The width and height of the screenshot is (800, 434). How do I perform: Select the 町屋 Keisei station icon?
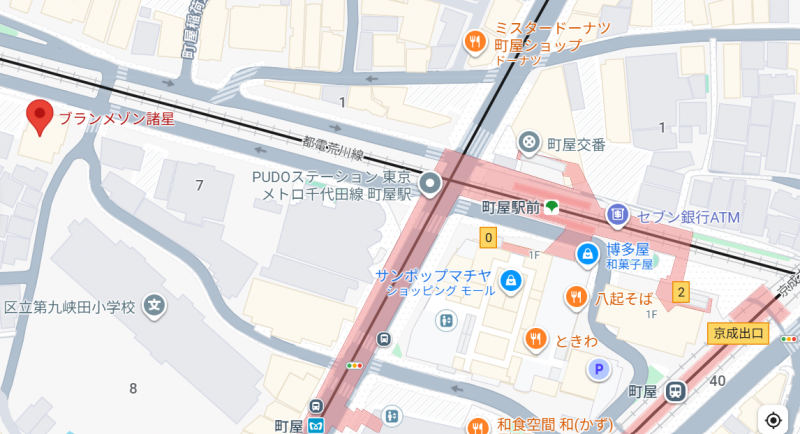[676, 391]
